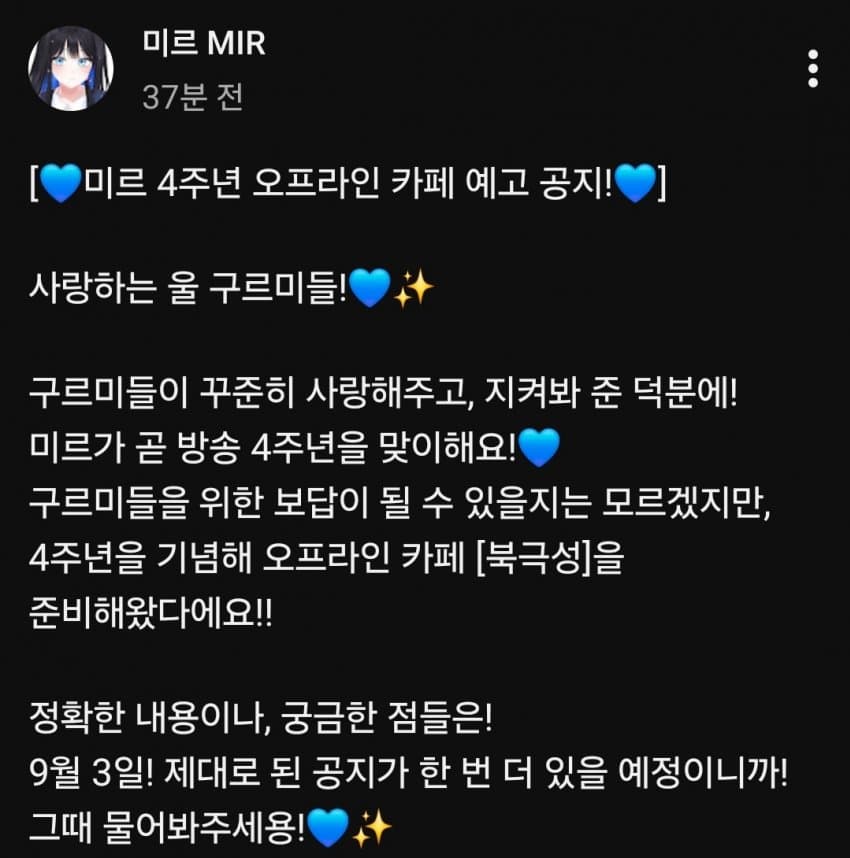Open 미르 MIR's profile avatar
This screenshot has width=850, height=858.
pos(71,68)
